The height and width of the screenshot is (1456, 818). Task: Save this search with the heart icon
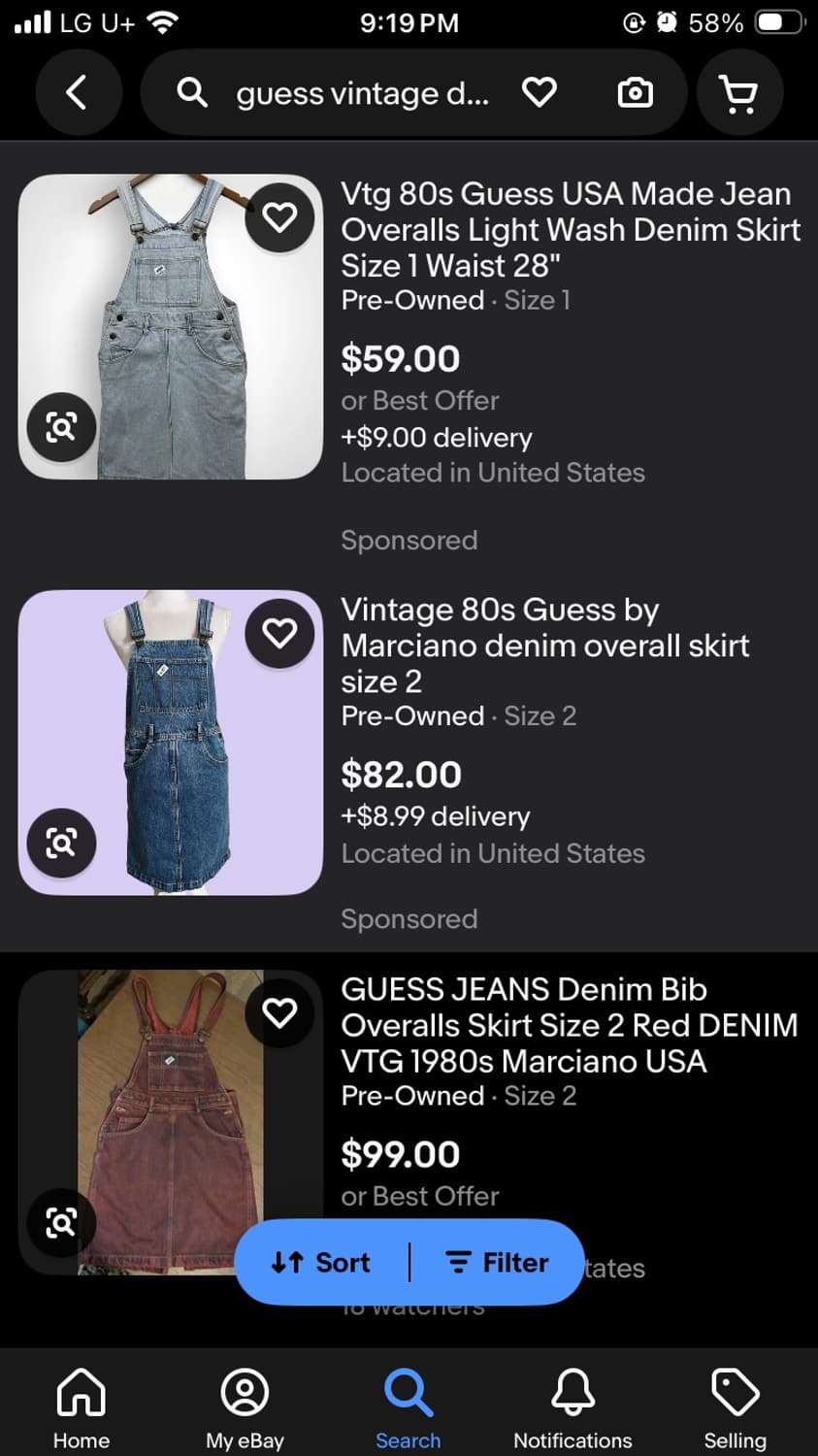540,93
